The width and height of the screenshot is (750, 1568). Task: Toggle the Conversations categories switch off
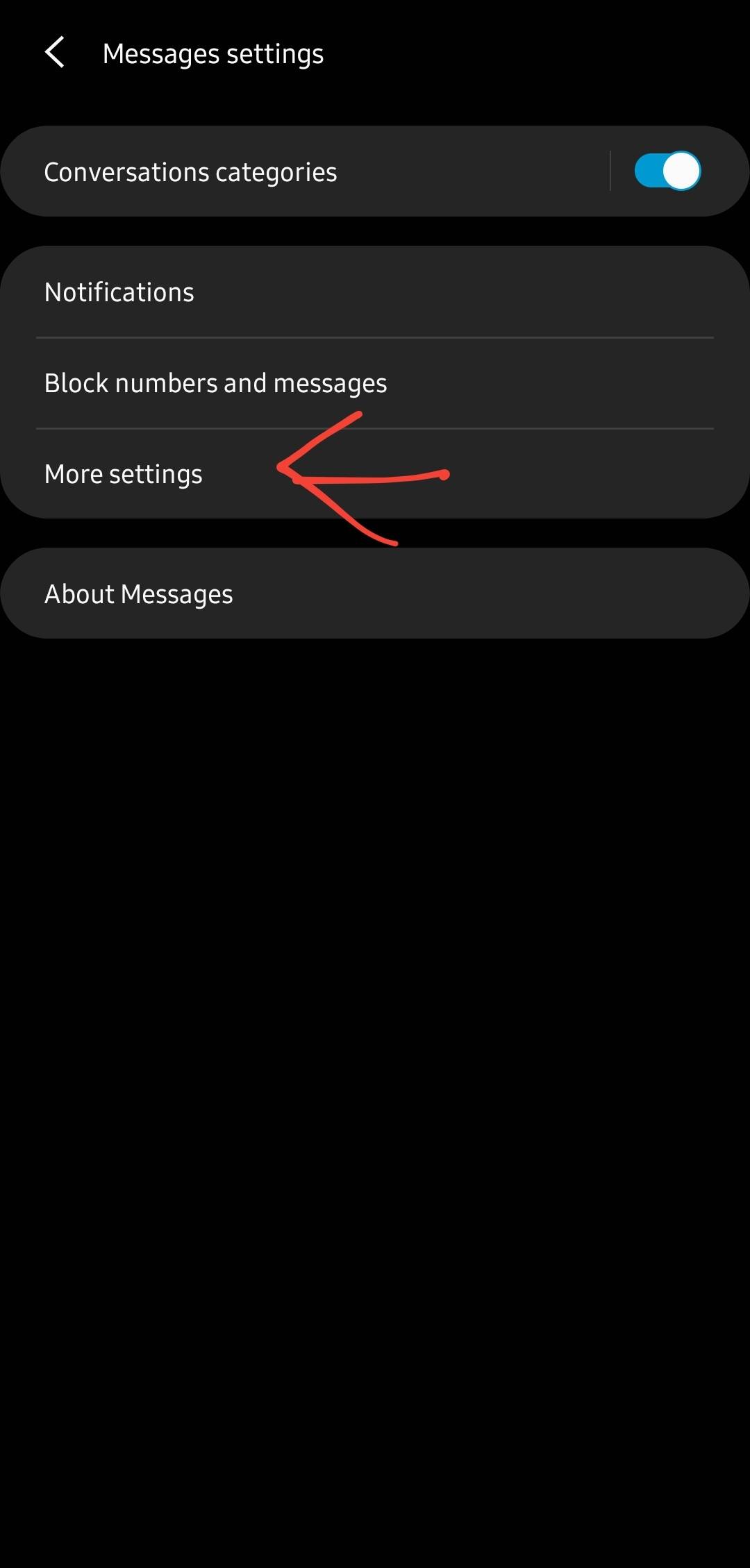point(667,171)
